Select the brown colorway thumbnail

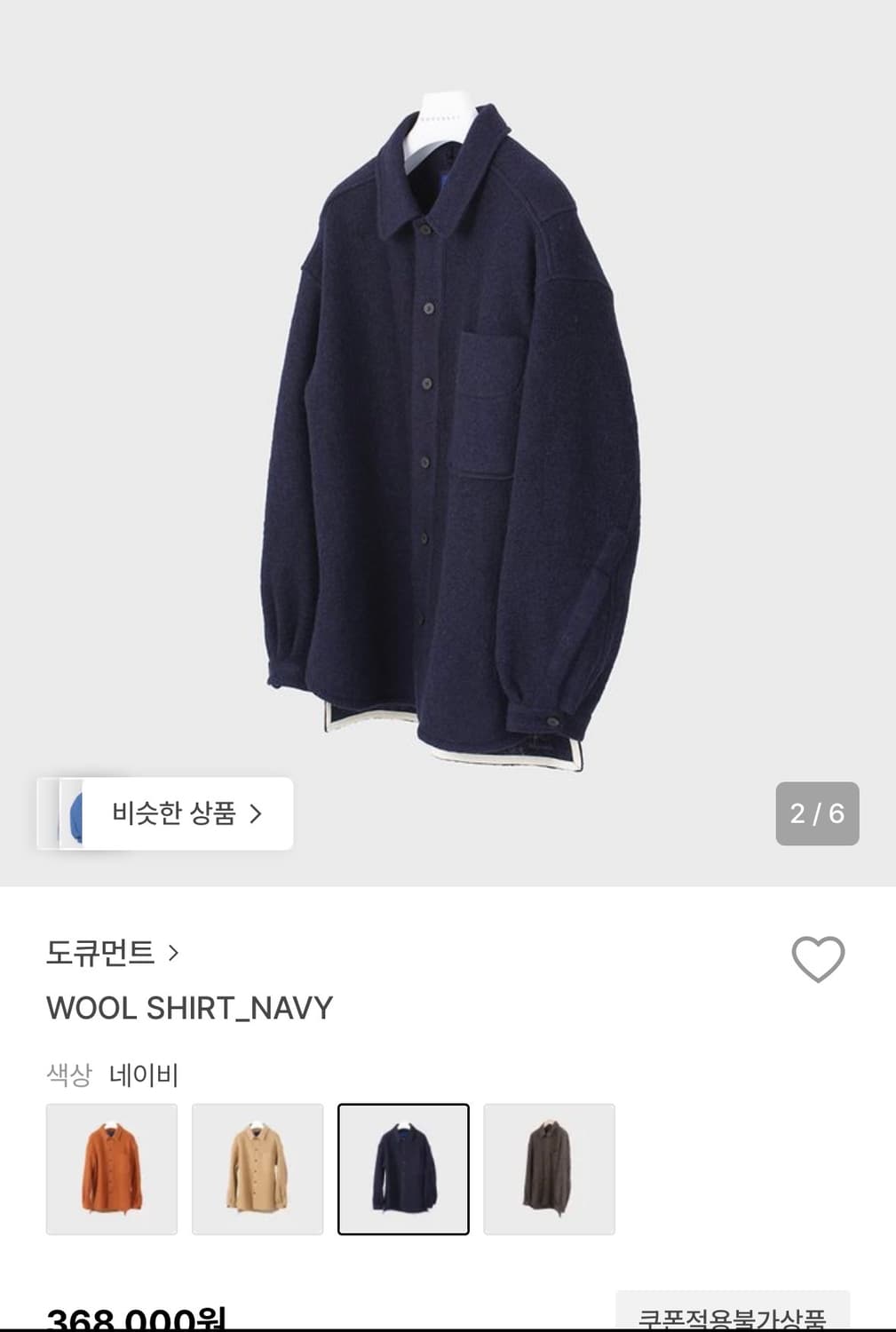[549, 1169]
